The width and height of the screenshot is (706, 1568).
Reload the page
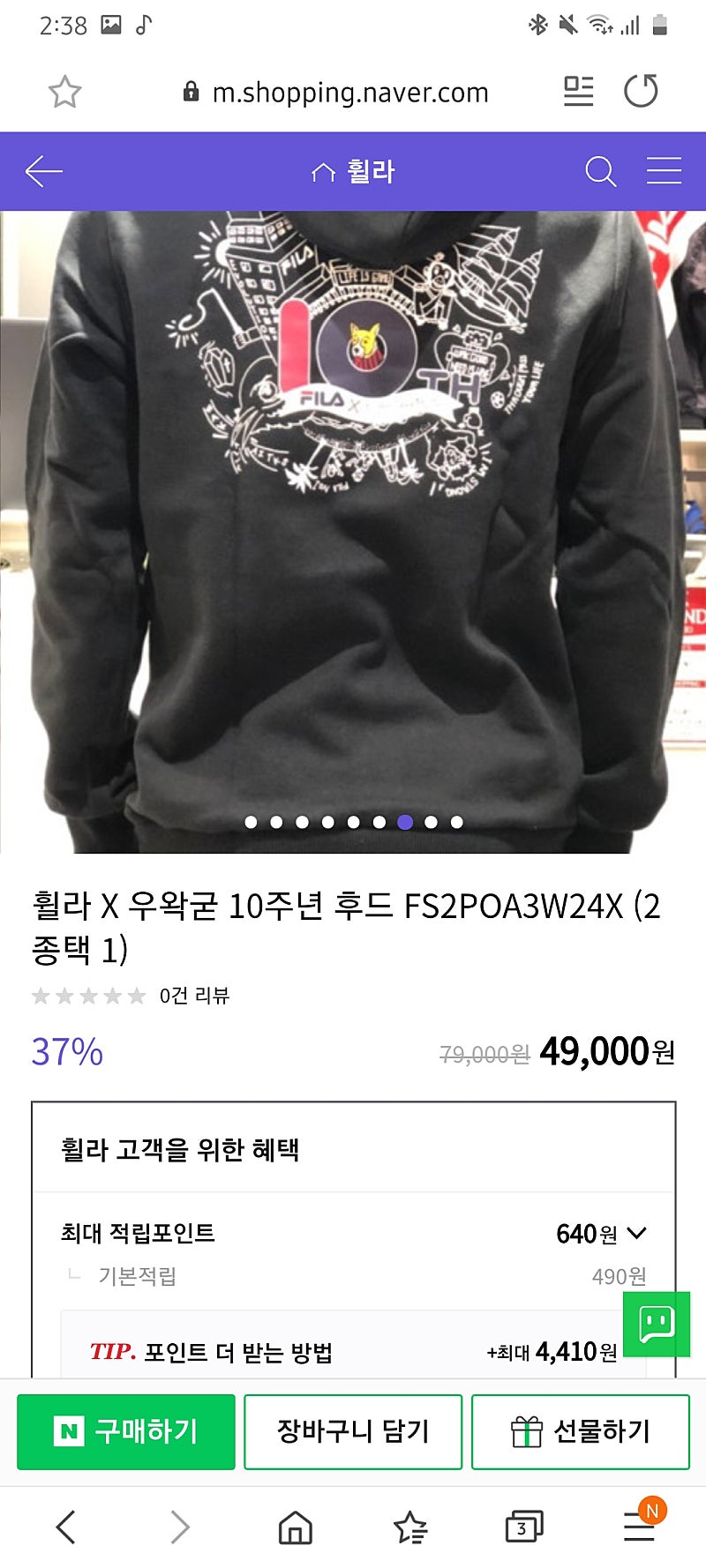click(x=641, y=92)
